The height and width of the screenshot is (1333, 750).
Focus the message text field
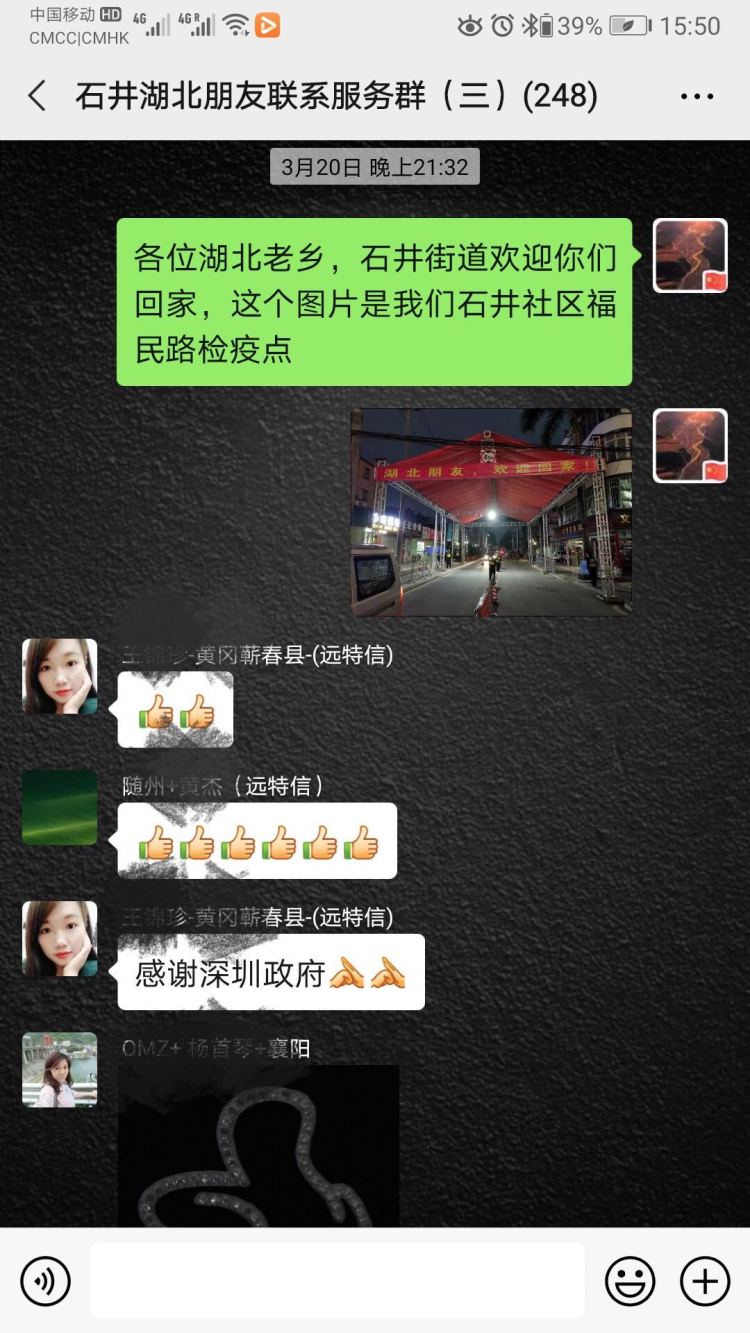337,1280
